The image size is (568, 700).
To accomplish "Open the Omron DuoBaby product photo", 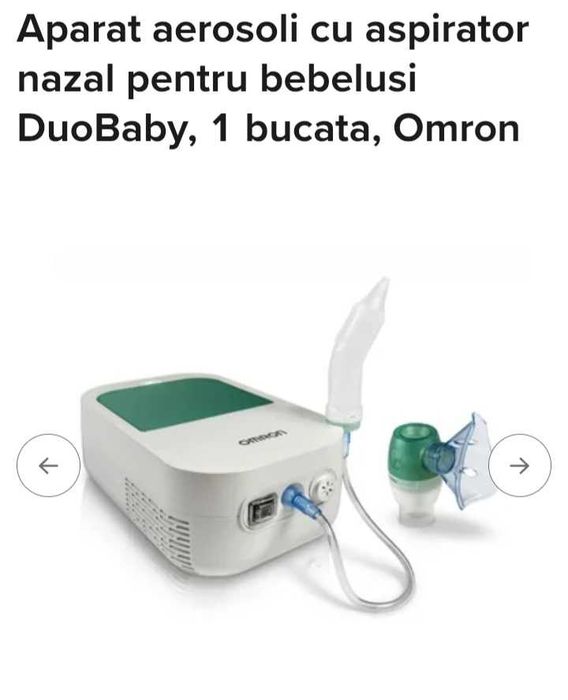I will click(286, 446).
